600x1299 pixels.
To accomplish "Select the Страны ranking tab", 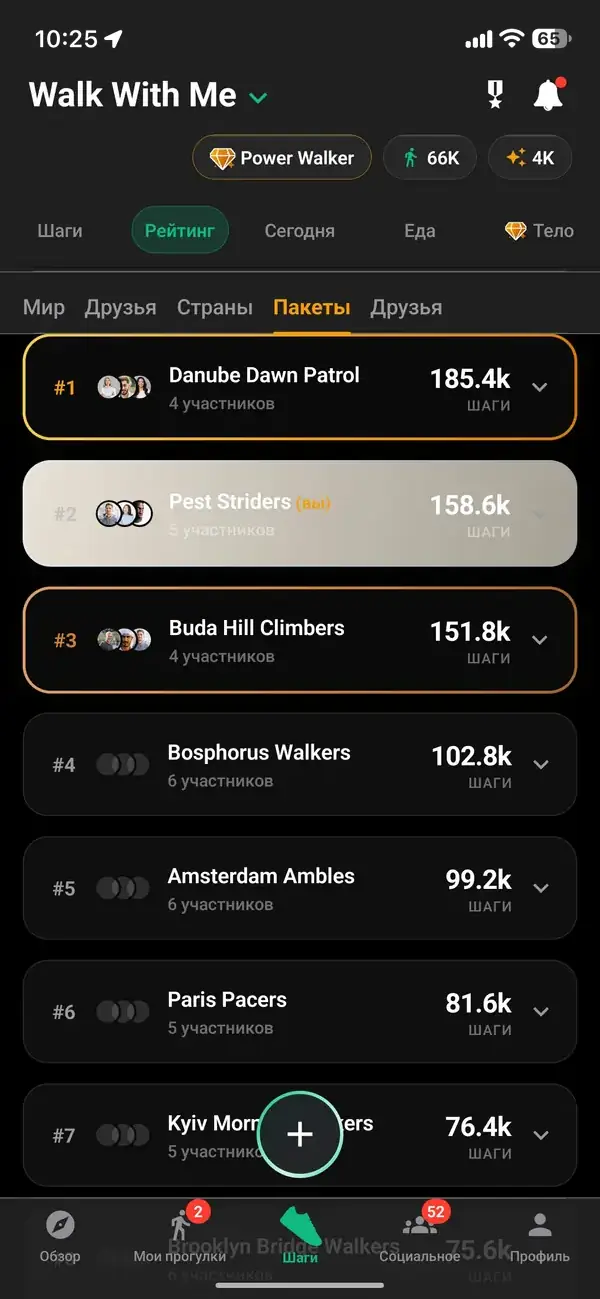I will (215, 307).
